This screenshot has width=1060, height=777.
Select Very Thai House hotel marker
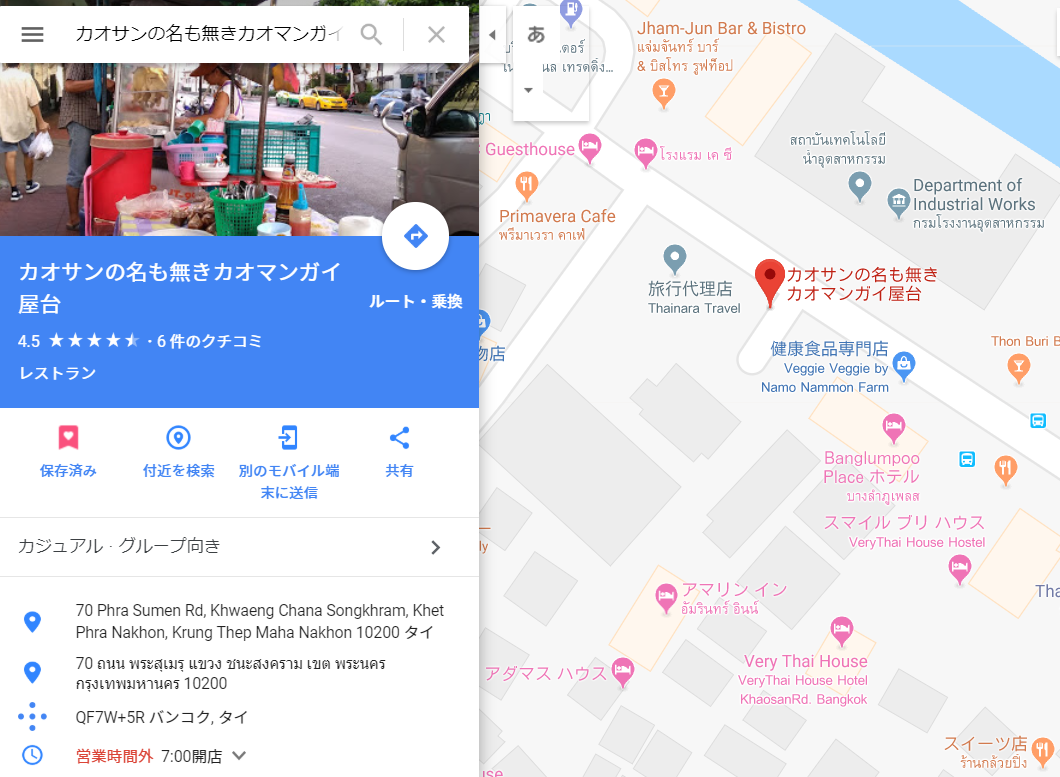841,631
